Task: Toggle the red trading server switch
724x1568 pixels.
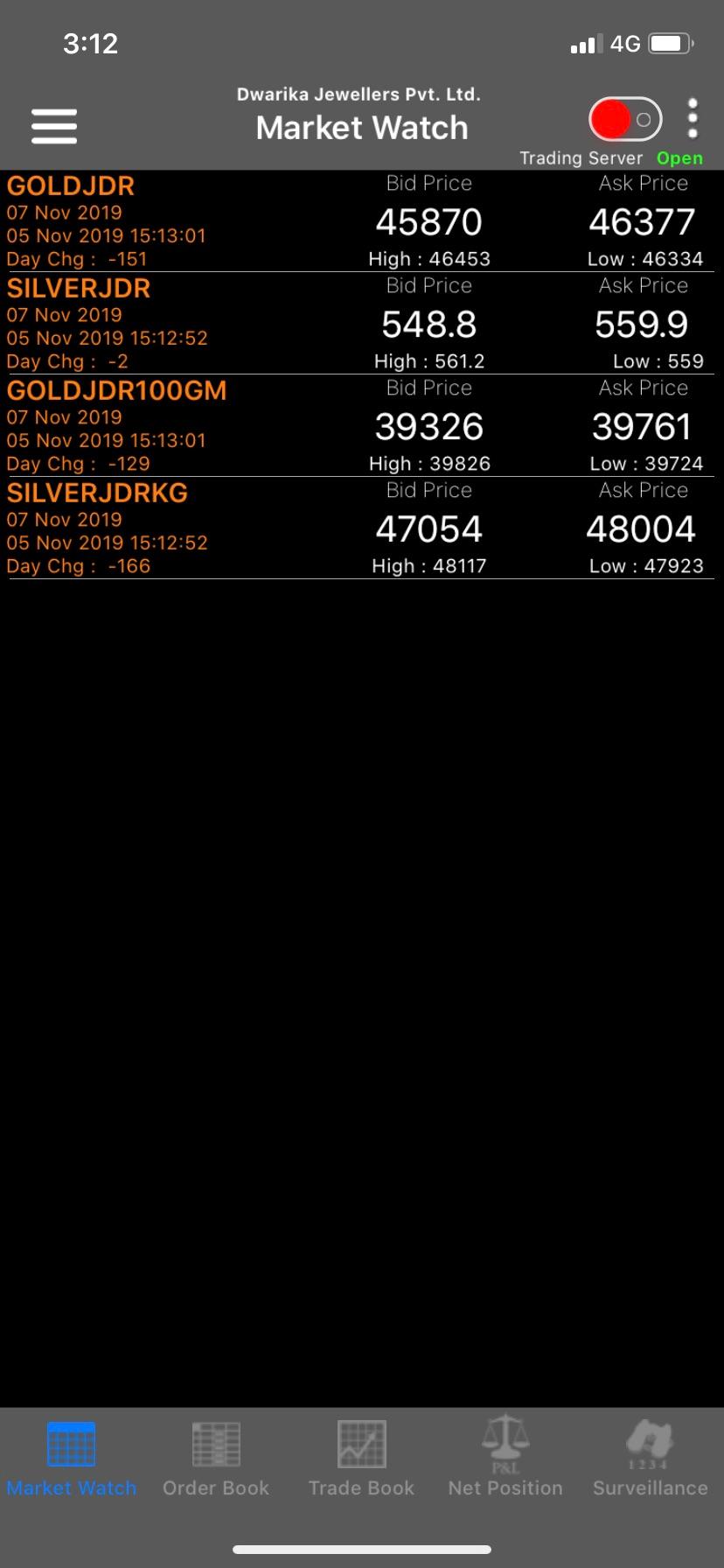Action: coord(624,120)
